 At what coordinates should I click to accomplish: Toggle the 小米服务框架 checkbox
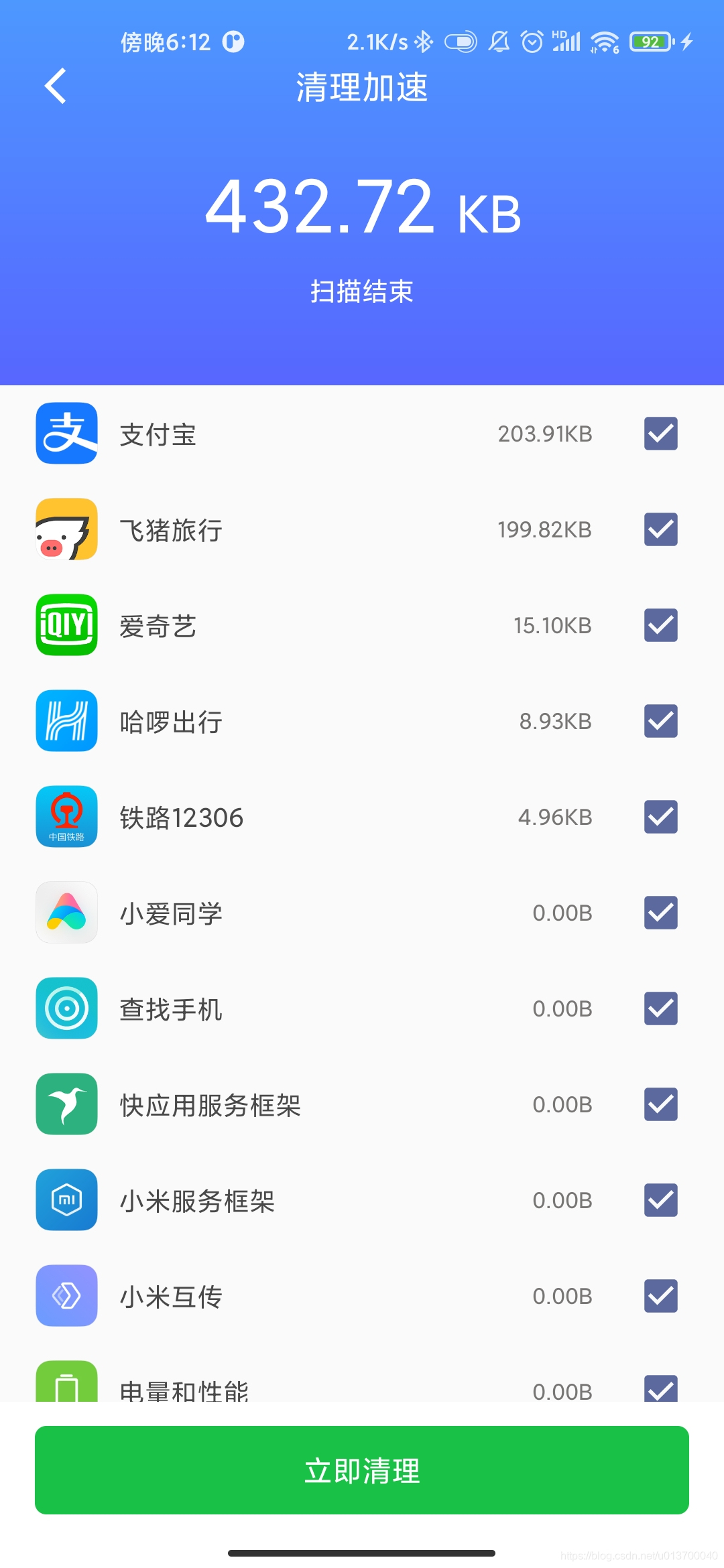[660, 1200]
